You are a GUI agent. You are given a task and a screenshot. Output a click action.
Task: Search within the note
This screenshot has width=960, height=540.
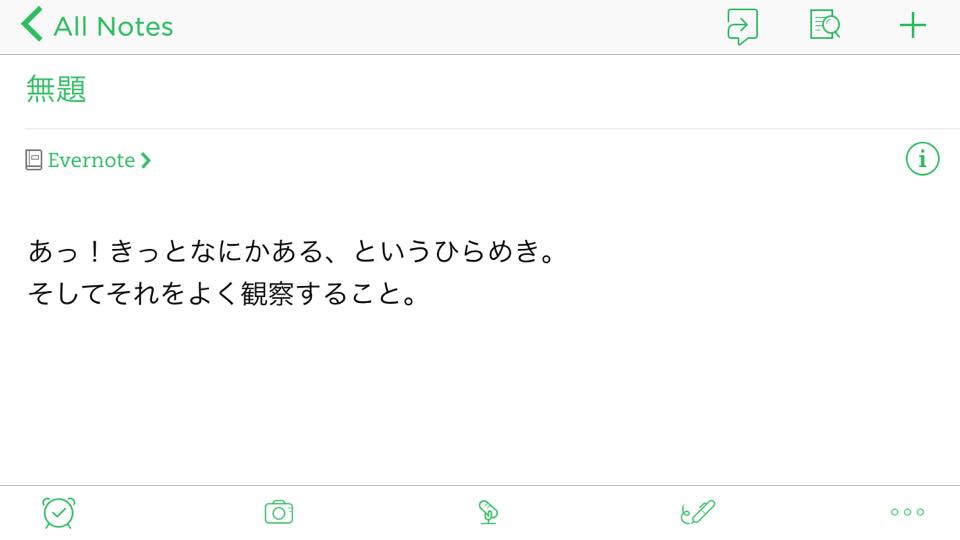(x=825, y=26)
